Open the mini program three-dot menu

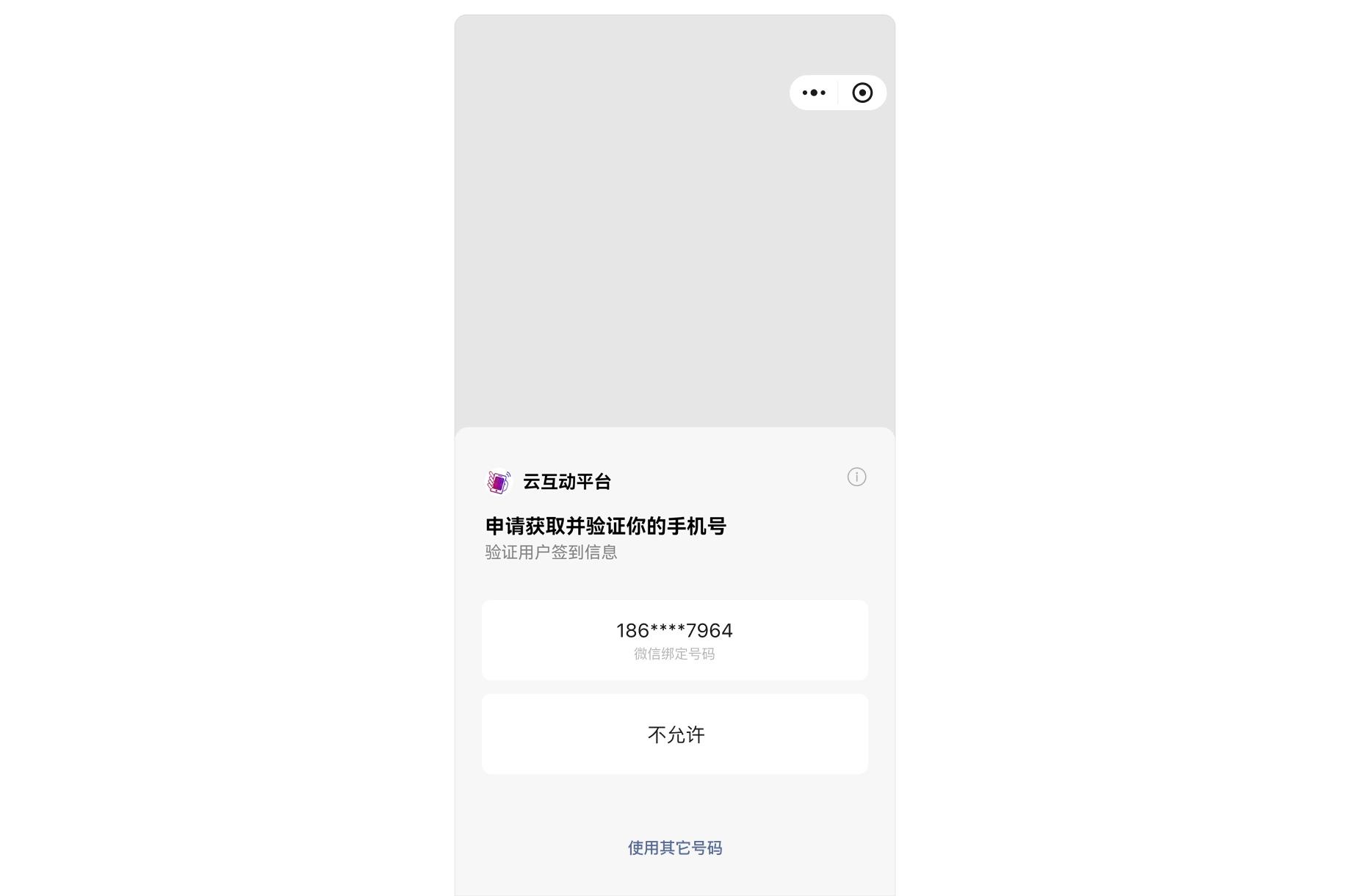pyautogui.click(x=814, y=93)
